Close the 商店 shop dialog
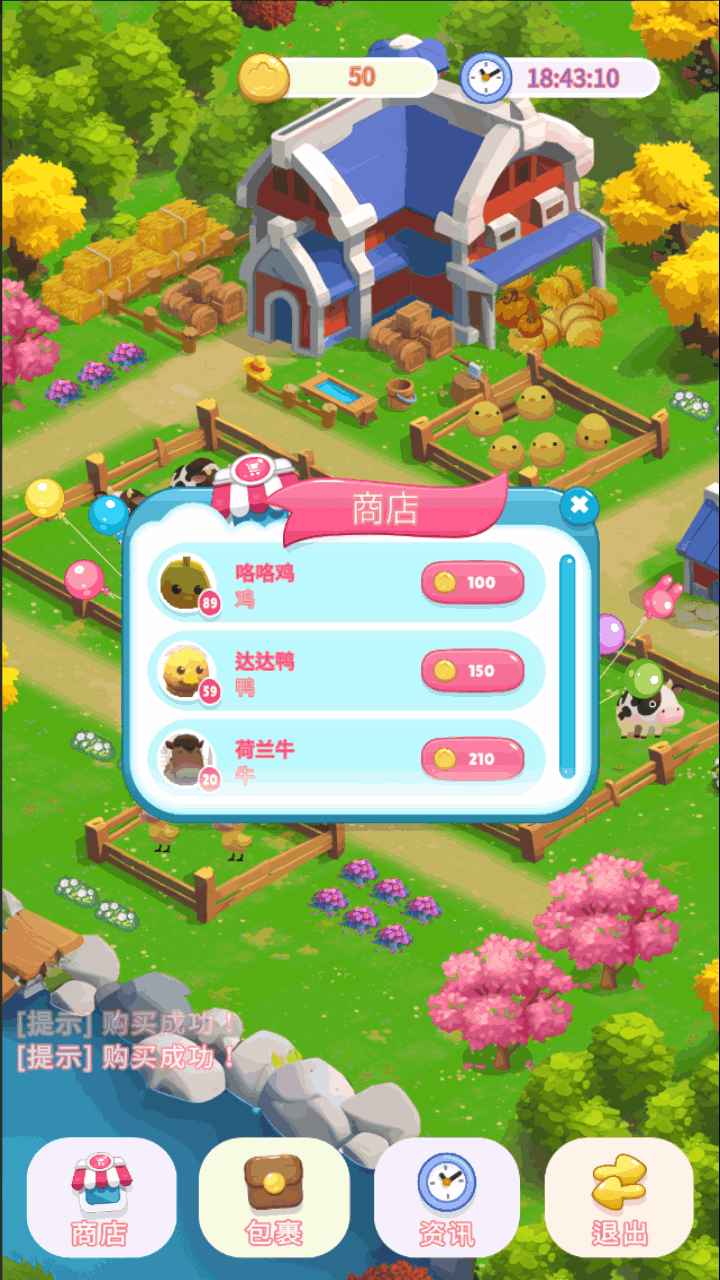This screenshot has width=720, height=1280. click(578, 504)
